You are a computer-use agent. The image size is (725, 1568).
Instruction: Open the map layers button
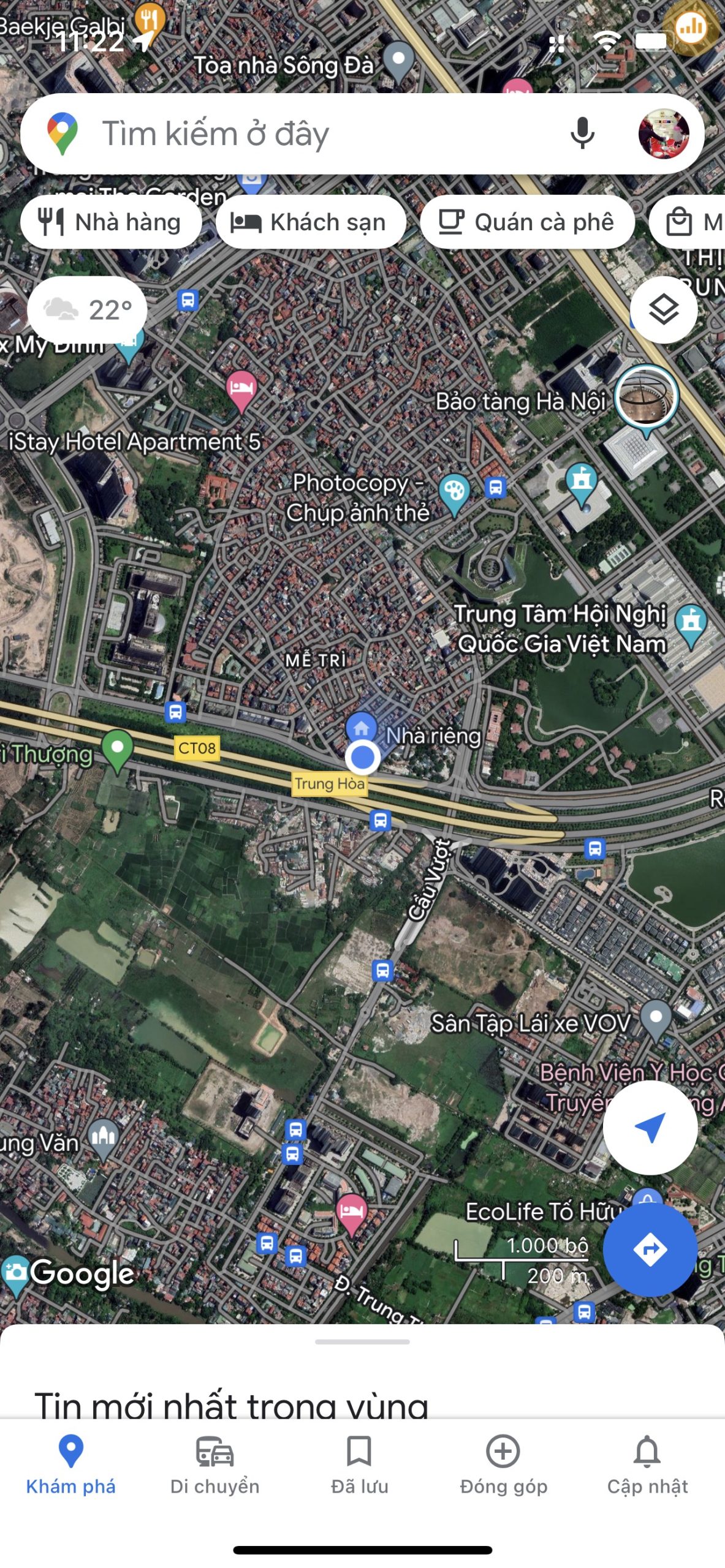pyautogui.click(x=663, y=309)
